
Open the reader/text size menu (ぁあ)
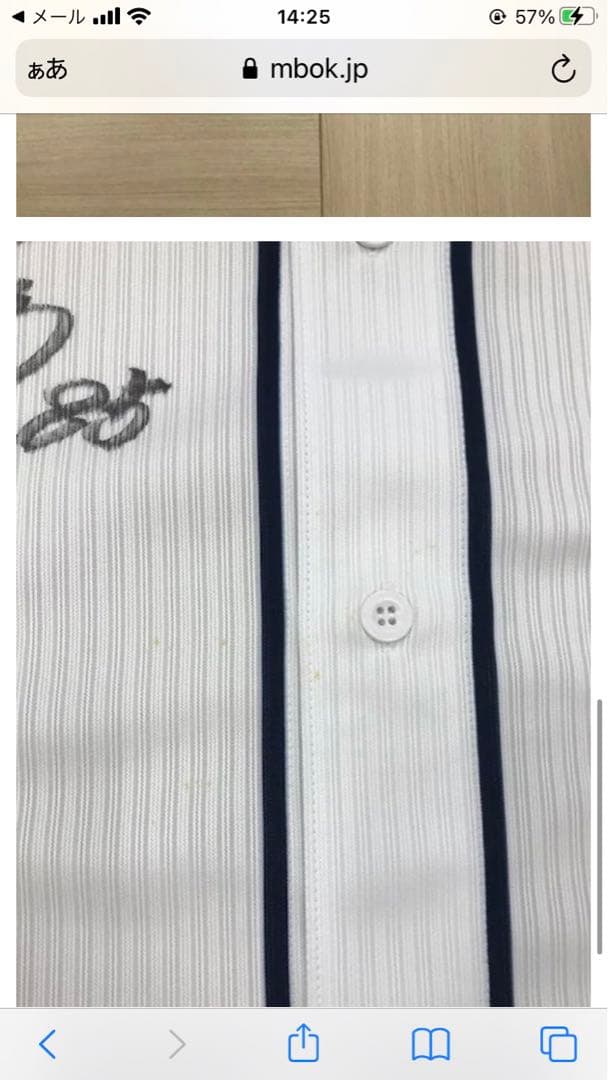click(x=48, y=69)
